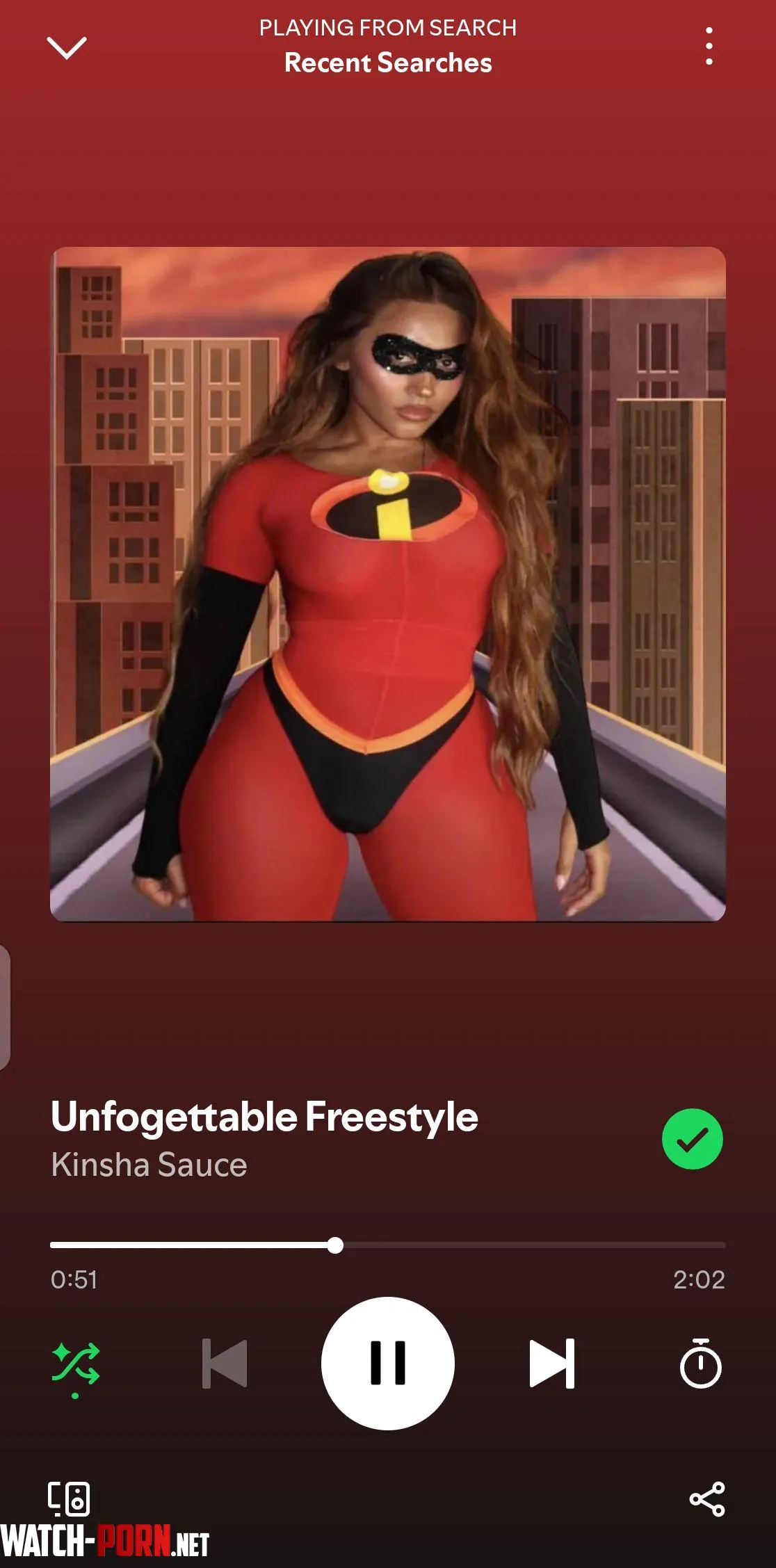
Task: Open the device connect menu
Action: [69, 1498]
